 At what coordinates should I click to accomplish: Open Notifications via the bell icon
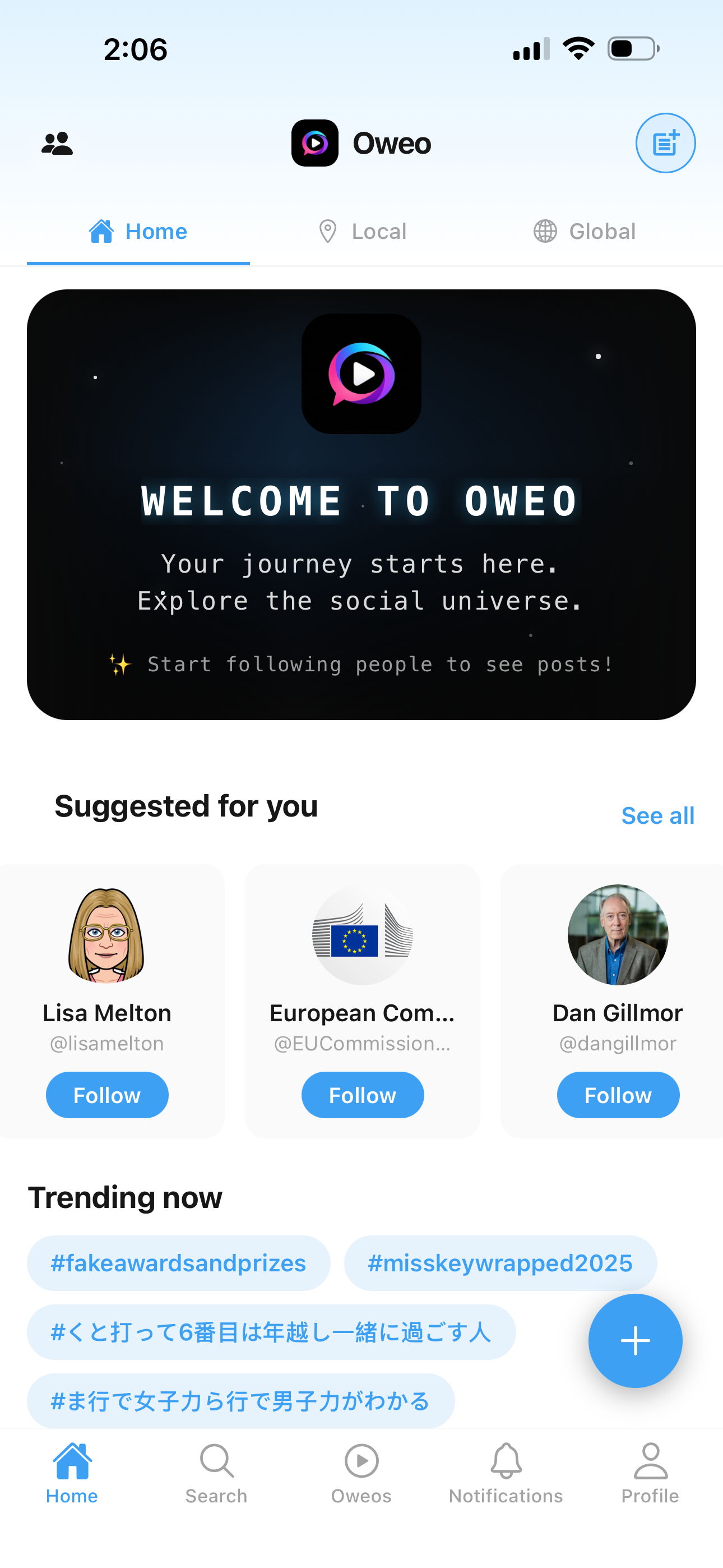(506, 1461)
